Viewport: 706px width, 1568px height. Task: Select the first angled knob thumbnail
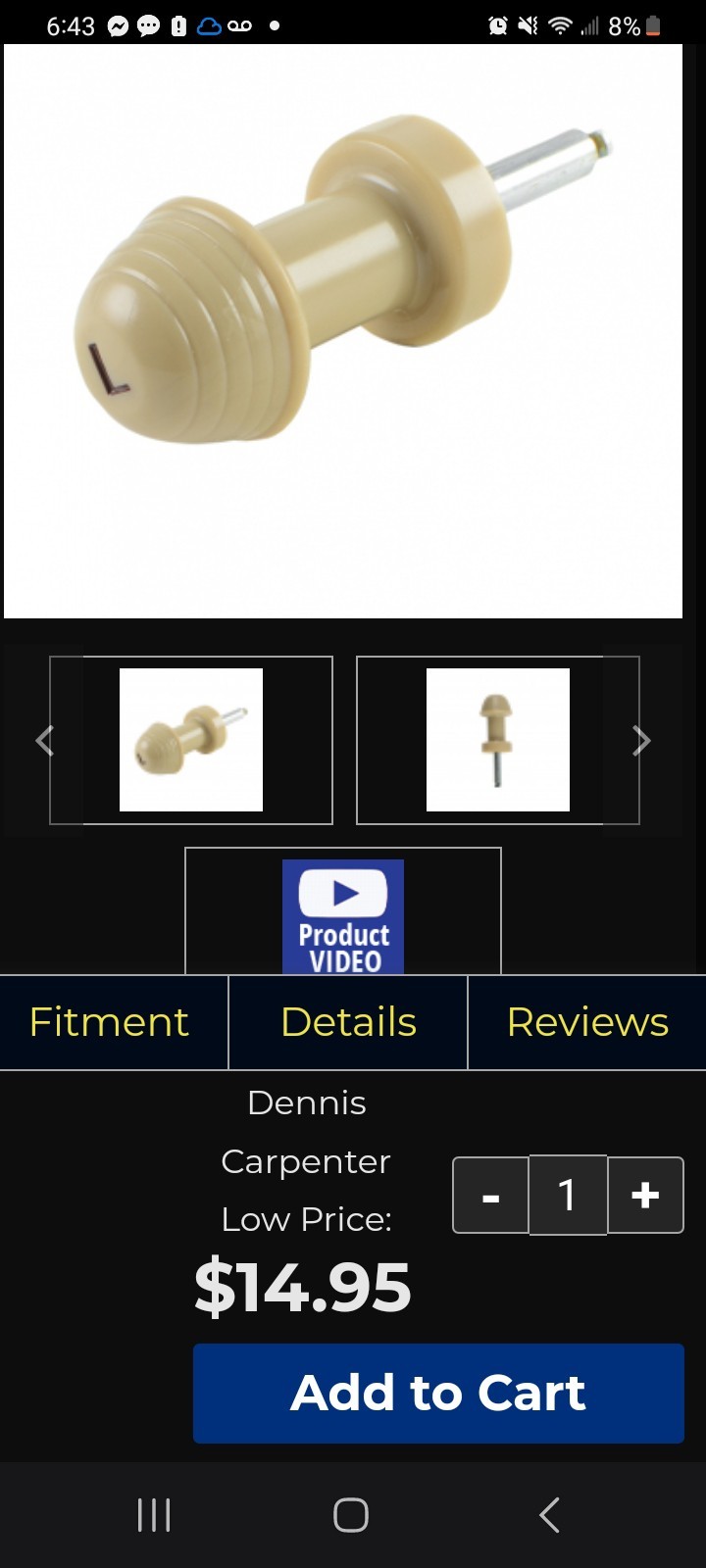191,740
